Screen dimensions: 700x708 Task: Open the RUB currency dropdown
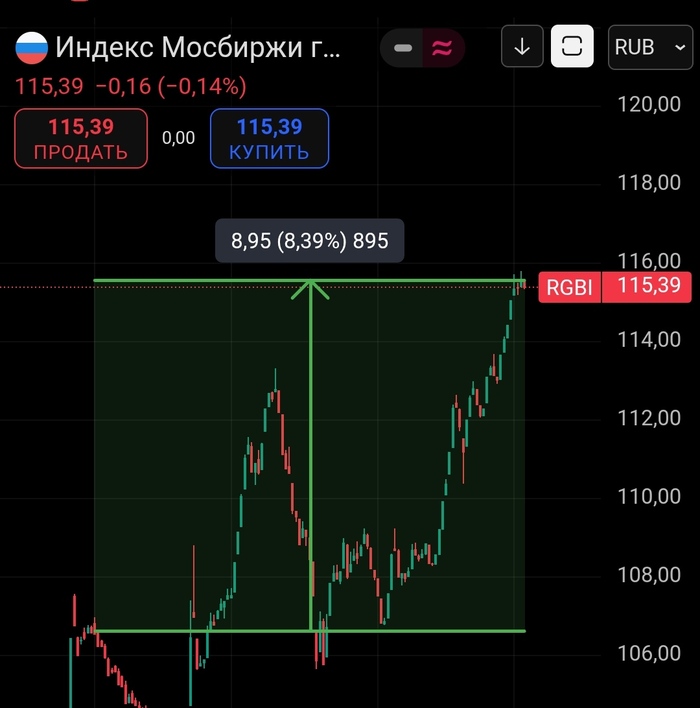649,47
